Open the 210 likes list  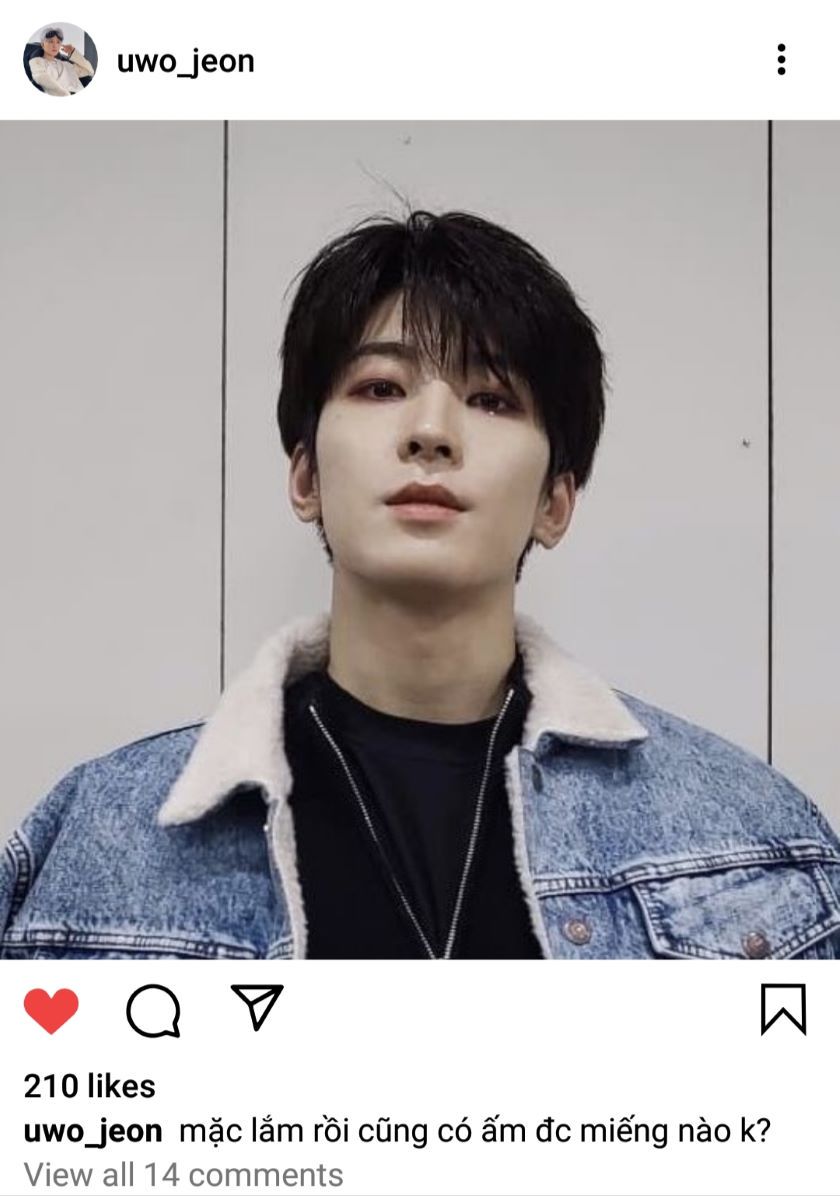[89, 1086]
